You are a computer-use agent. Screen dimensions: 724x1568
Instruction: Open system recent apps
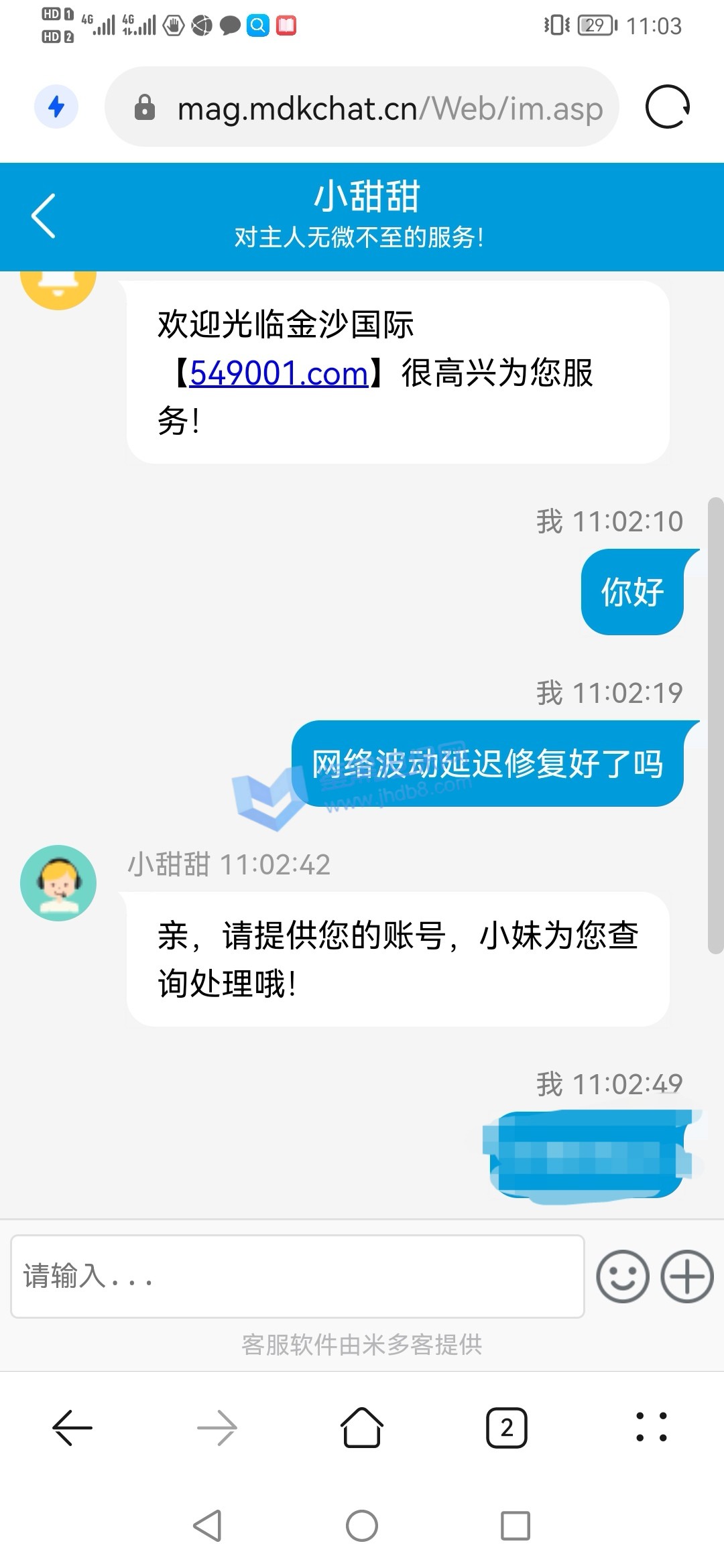(516, 1526)
